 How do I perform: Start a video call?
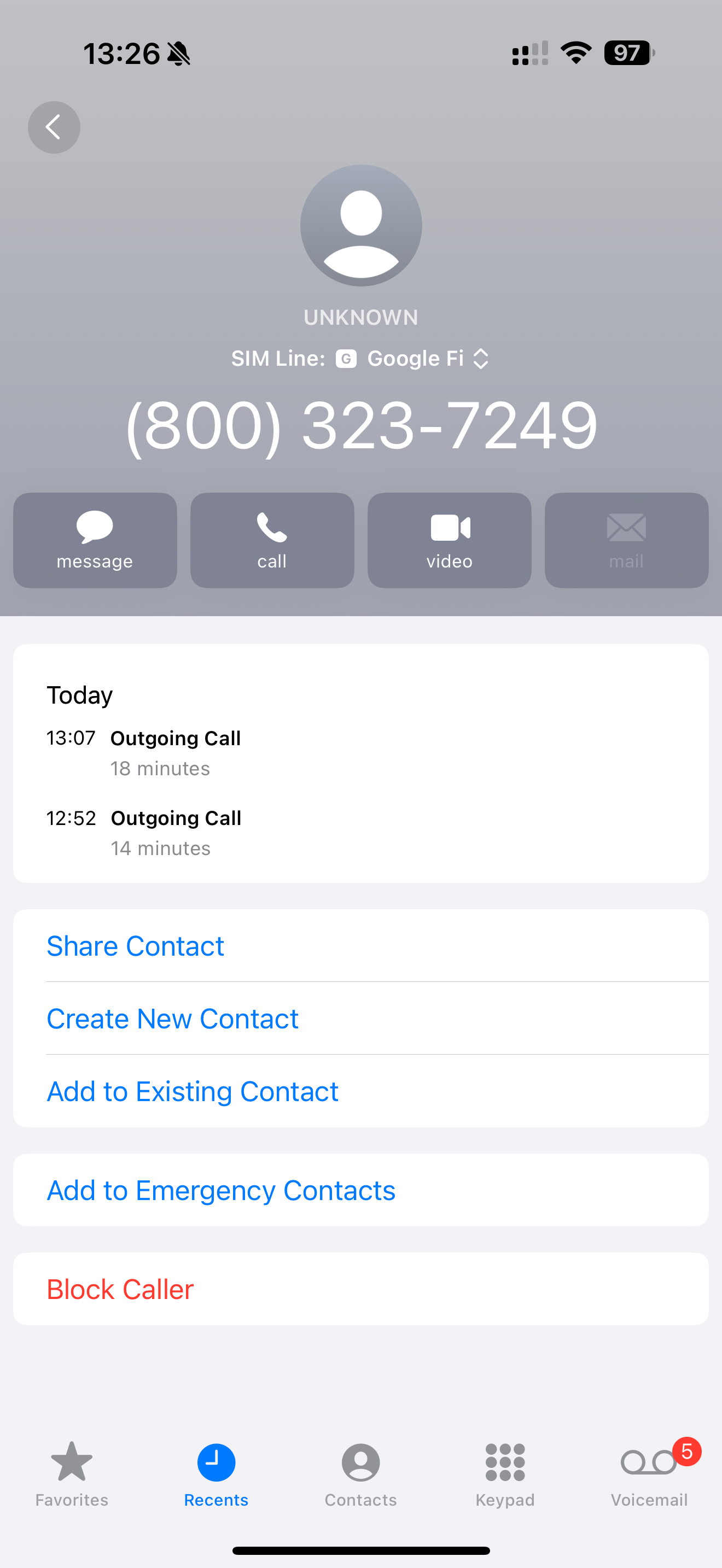(449, 540)
